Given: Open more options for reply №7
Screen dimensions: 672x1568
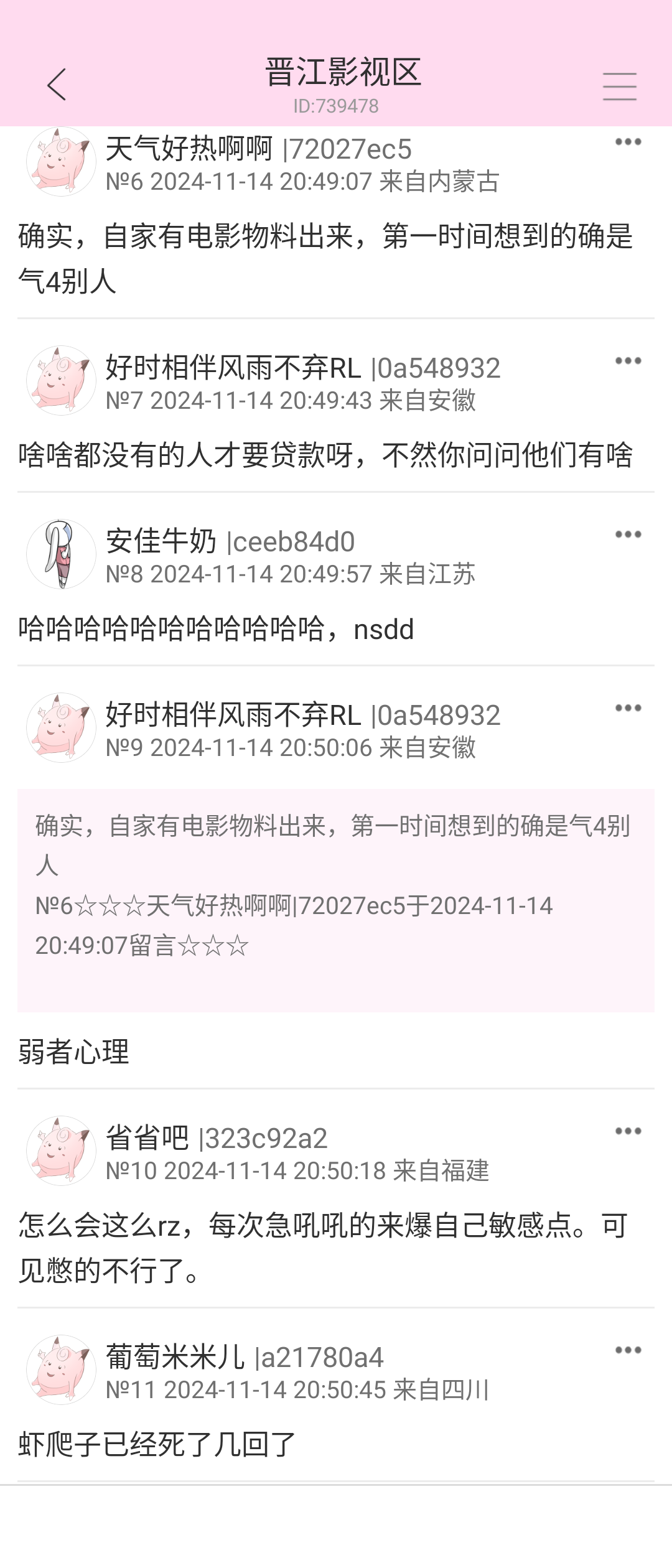Looking at the screenshot, I should click(x=628, y=361).
